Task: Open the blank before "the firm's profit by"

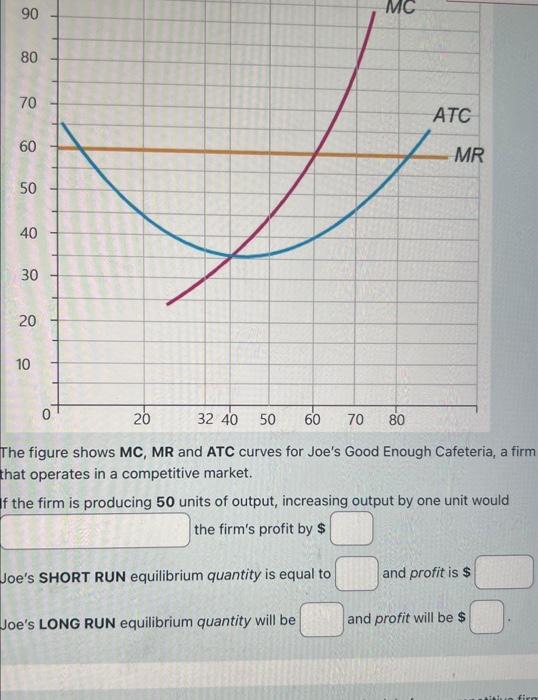Action: (95, 530)
